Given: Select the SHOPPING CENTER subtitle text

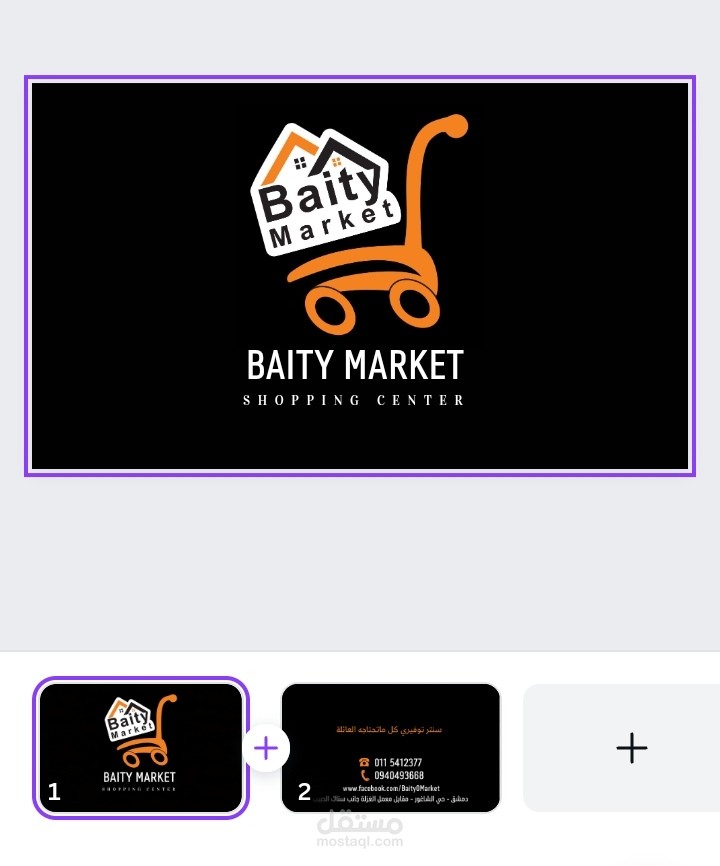Looking at the screenshot, I should [354, 400].
